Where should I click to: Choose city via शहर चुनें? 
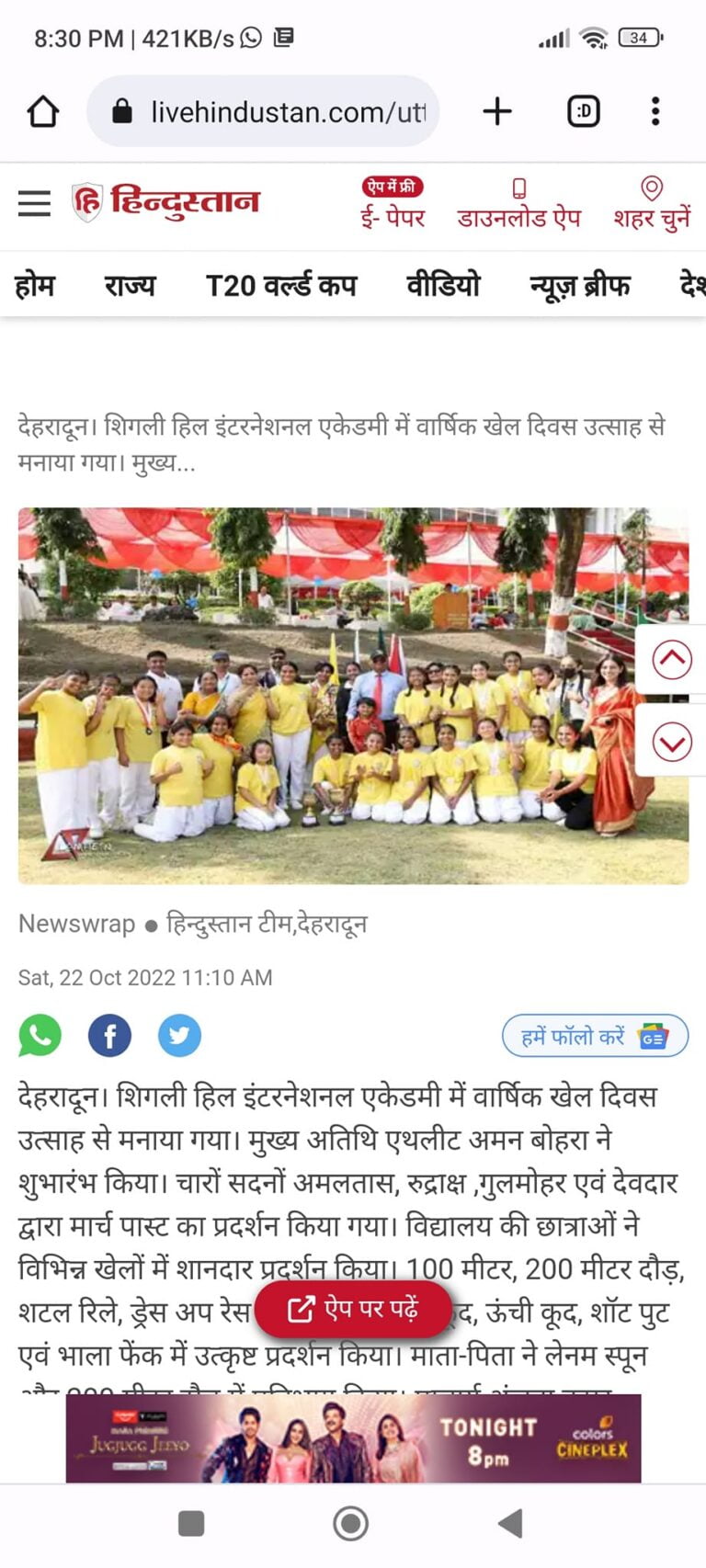point(652,206)
